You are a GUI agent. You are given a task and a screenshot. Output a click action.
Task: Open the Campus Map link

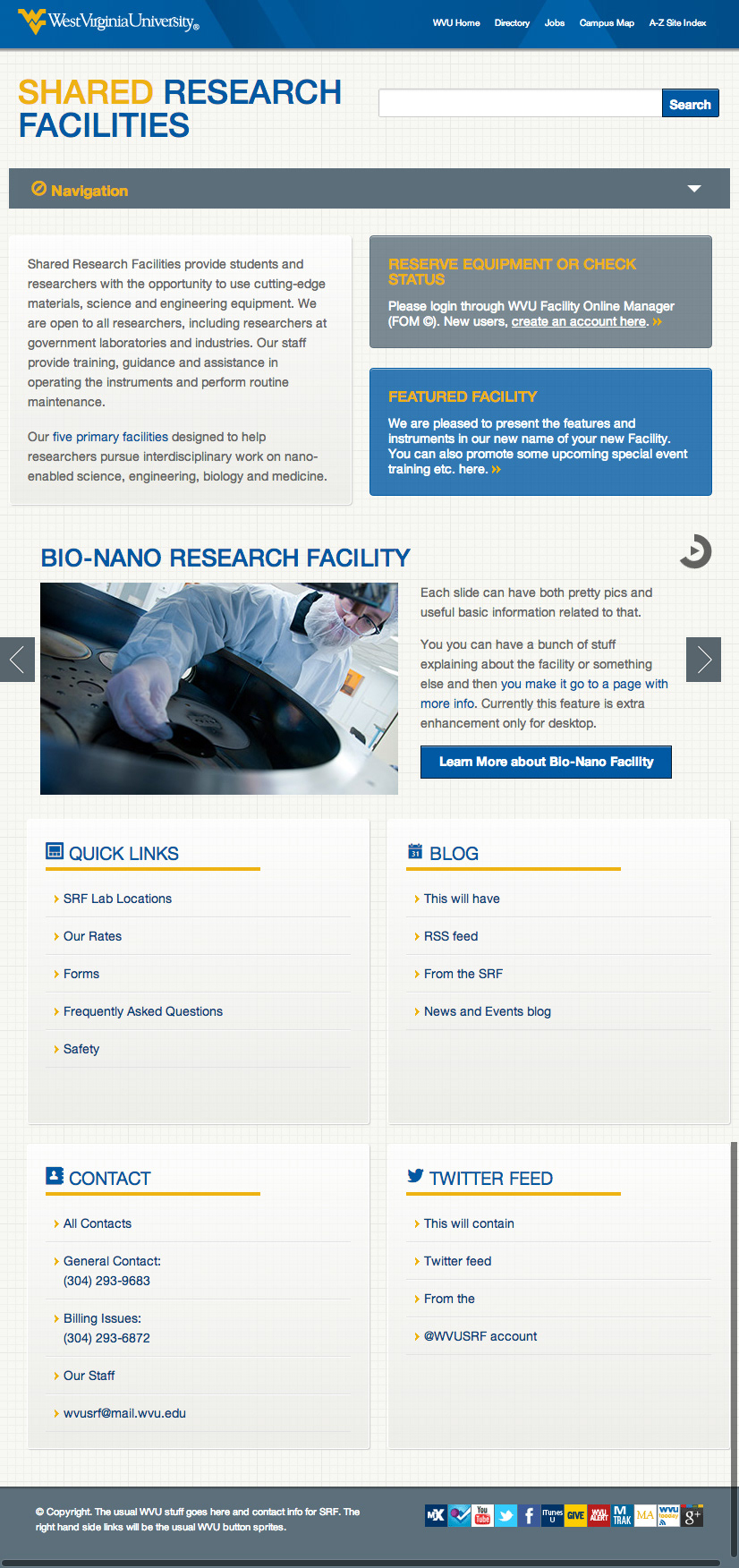click(607, 23)
